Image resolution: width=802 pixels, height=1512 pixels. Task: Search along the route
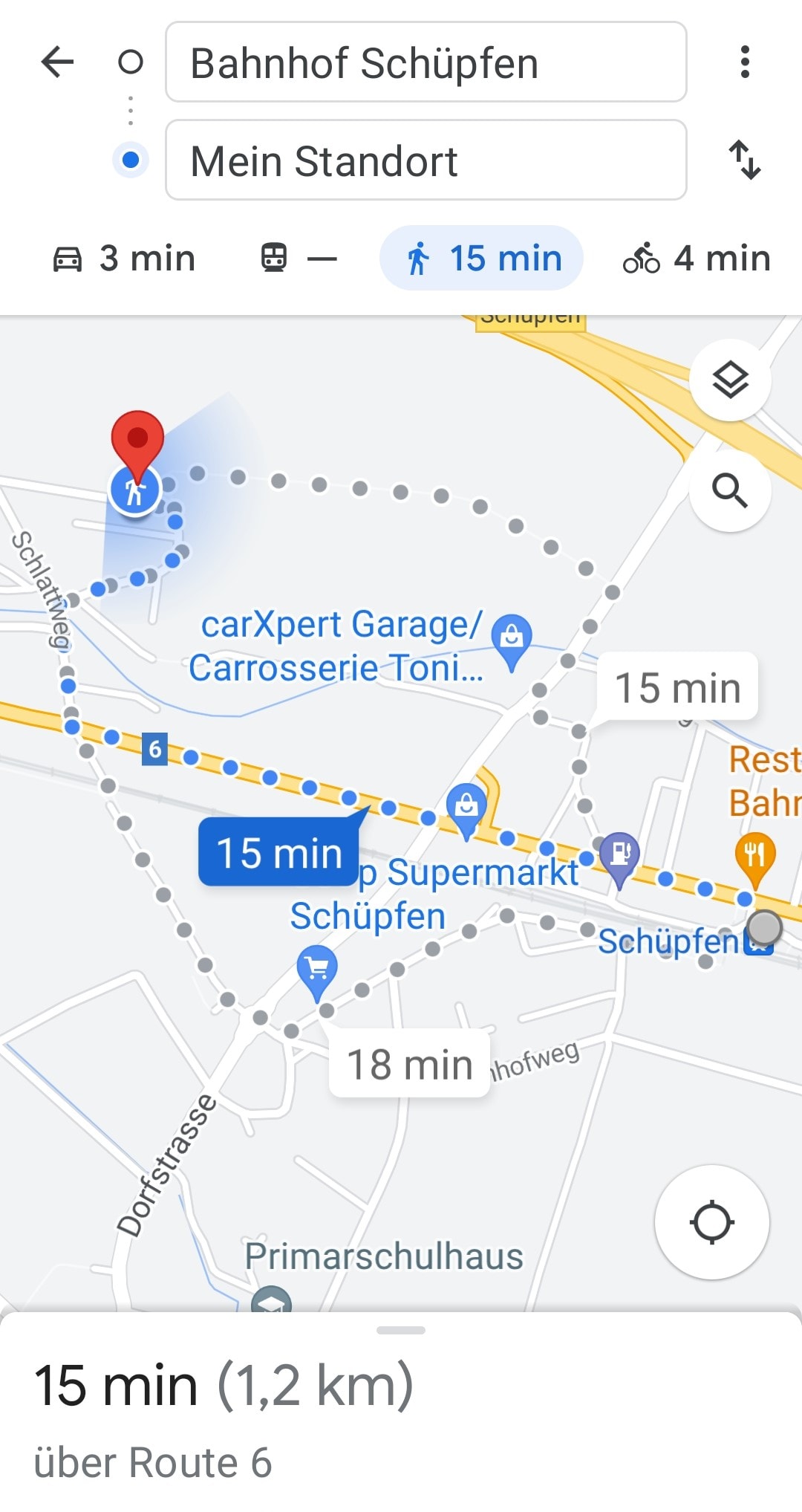click(730, 491)
